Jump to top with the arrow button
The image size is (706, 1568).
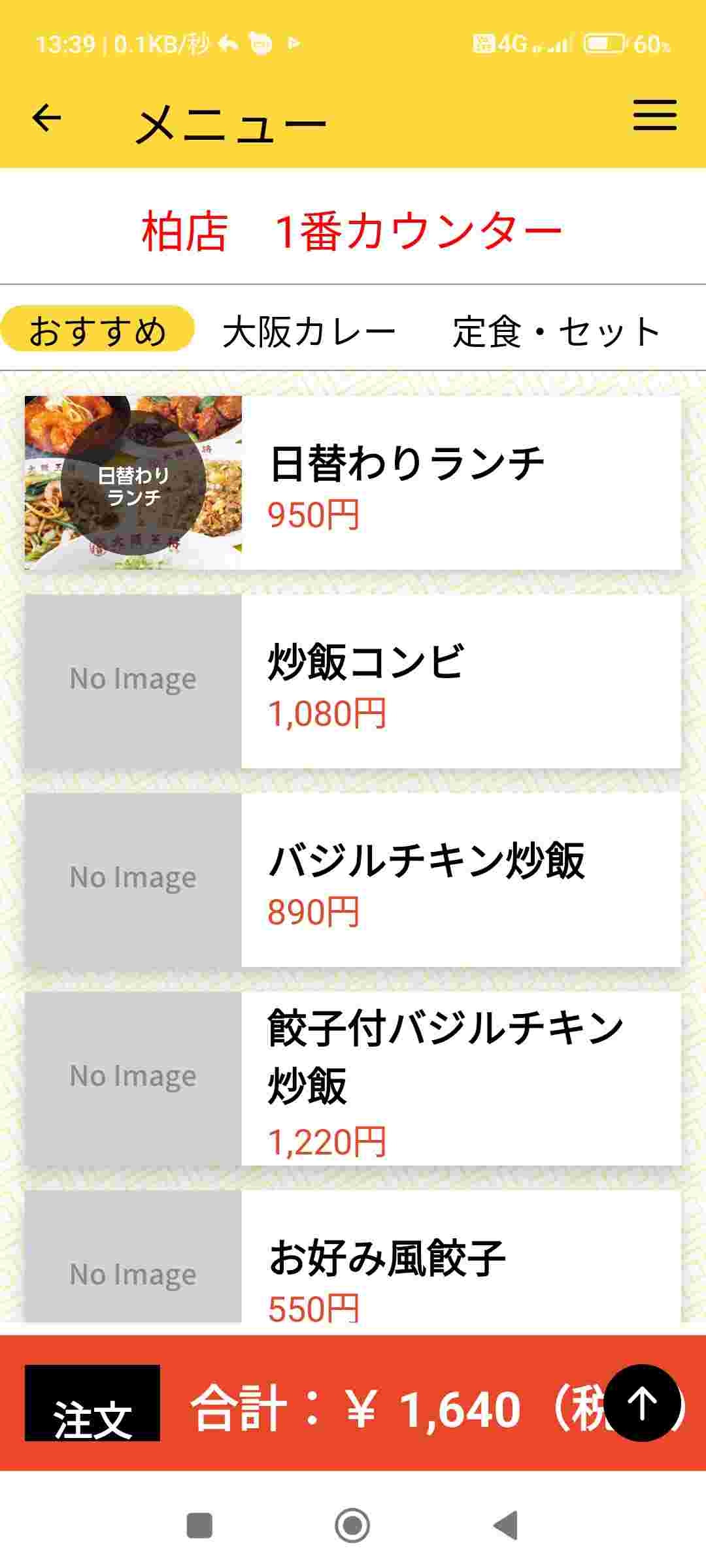(642, 1403)
